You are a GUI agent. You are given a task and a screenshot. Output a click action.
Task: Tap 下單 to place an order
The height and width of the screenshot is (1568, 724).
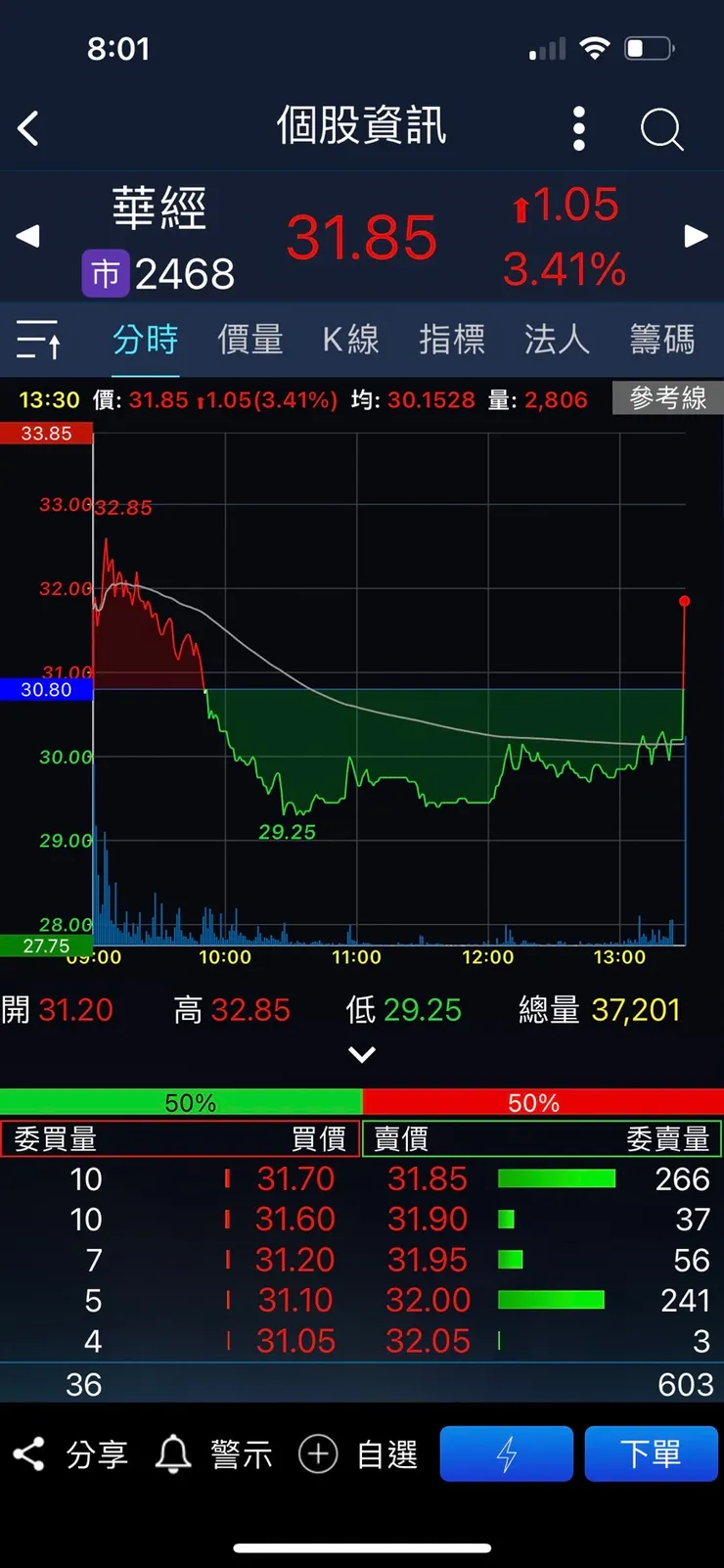tap(652, 1453)
